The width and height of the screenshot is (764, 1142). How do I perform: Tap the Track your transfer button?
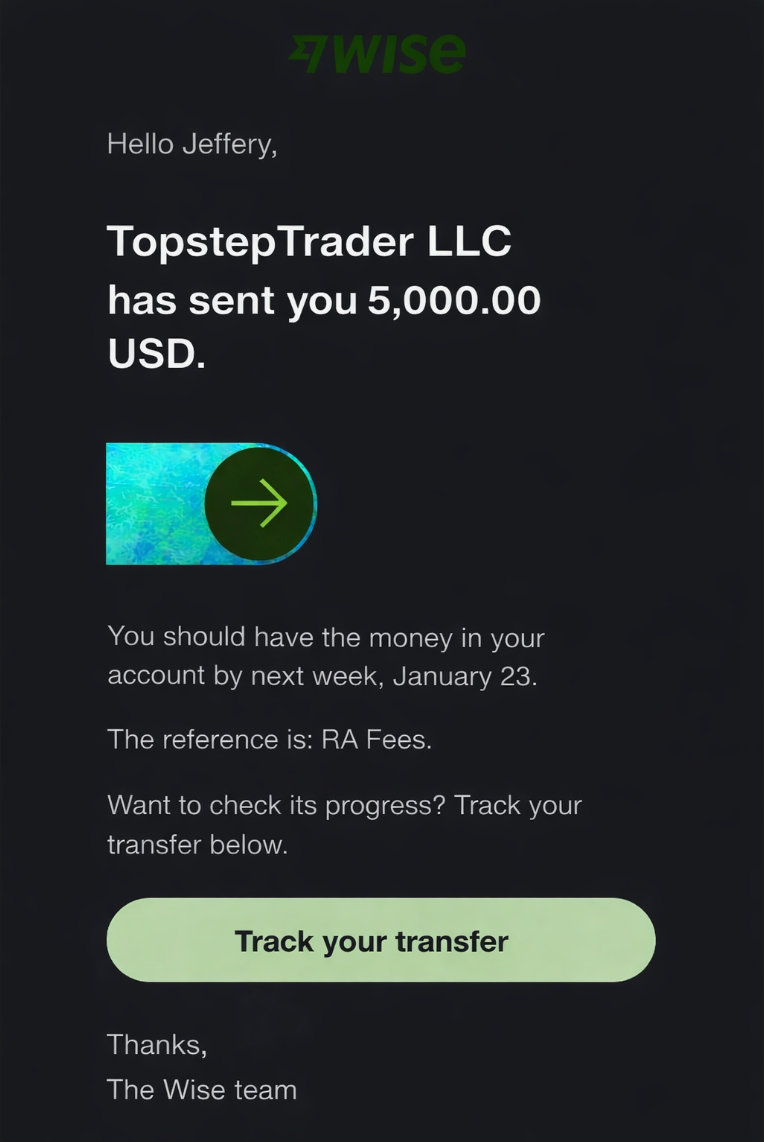coord(381,940)
